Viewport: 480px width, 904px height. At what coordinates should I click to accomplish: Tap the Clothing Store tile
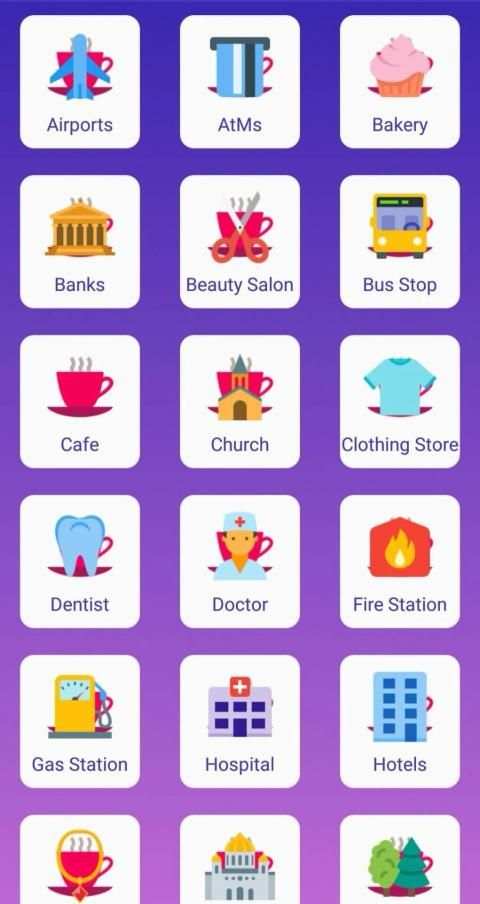(400, 401)
